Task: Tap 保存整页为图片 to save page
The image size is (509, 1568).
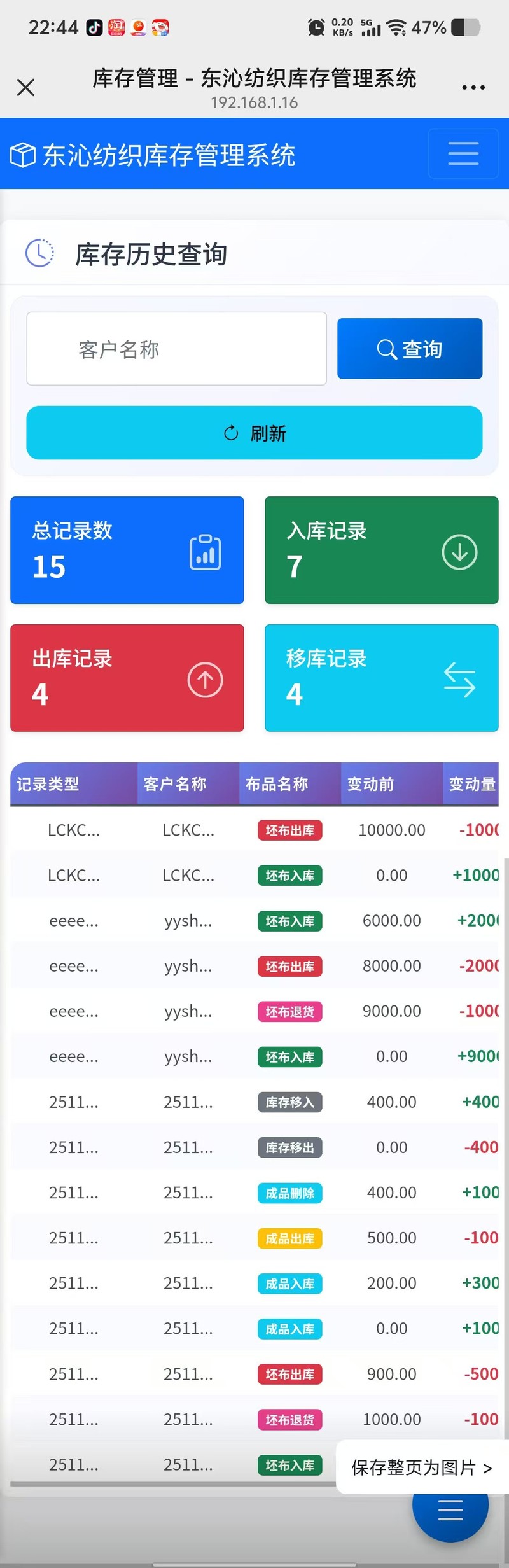Action: coord(422,1467)
